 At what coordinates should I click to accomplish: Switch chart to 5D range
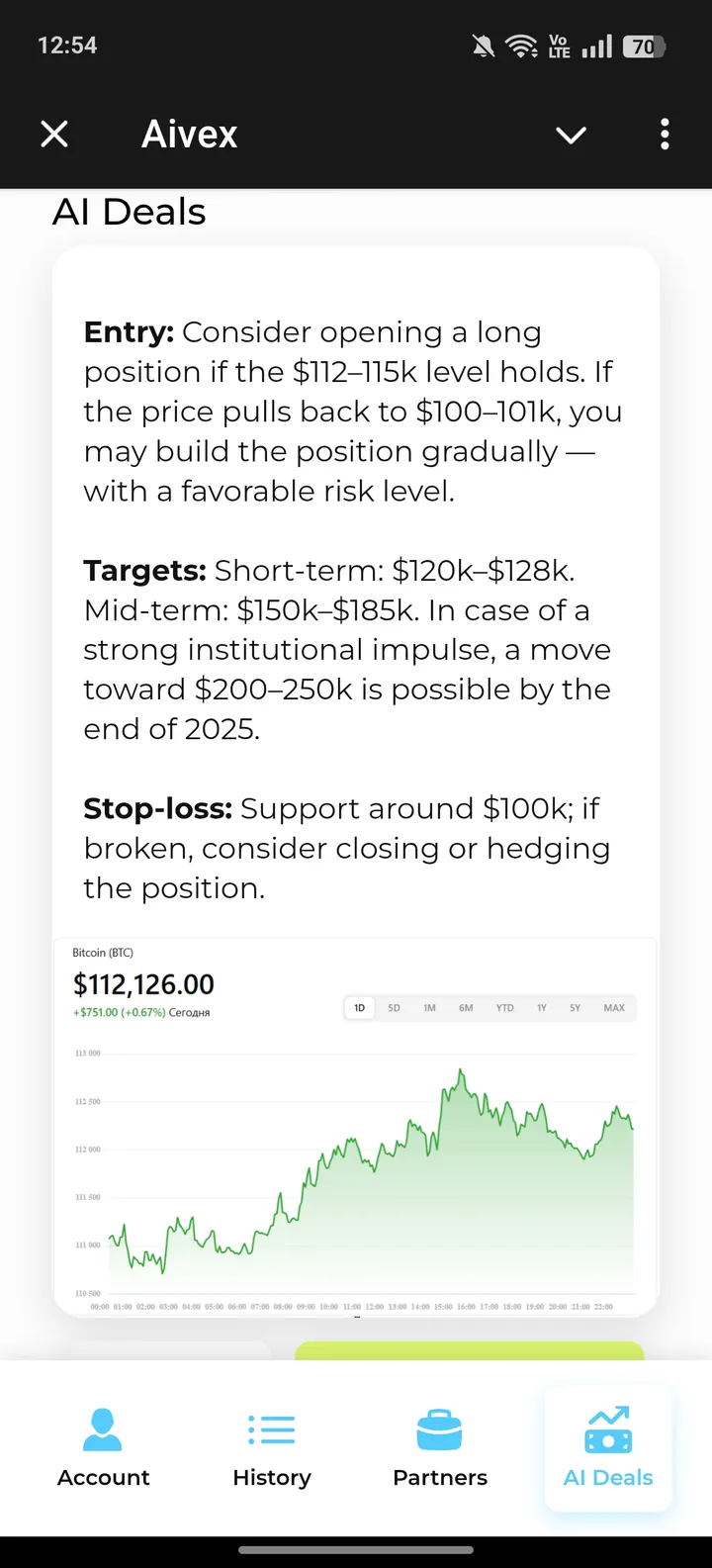394,1008
